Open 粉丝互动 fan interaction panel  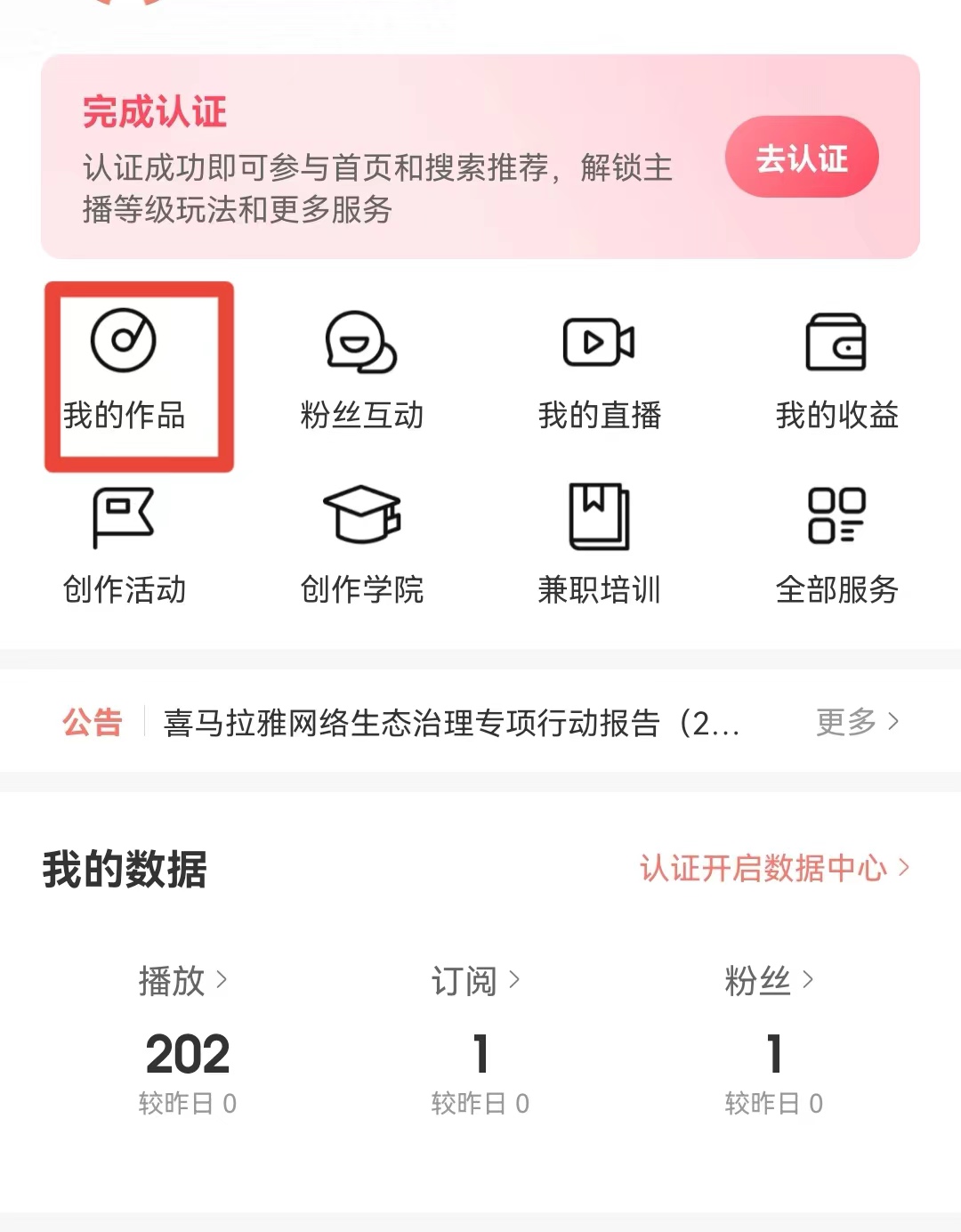[361, 374]
